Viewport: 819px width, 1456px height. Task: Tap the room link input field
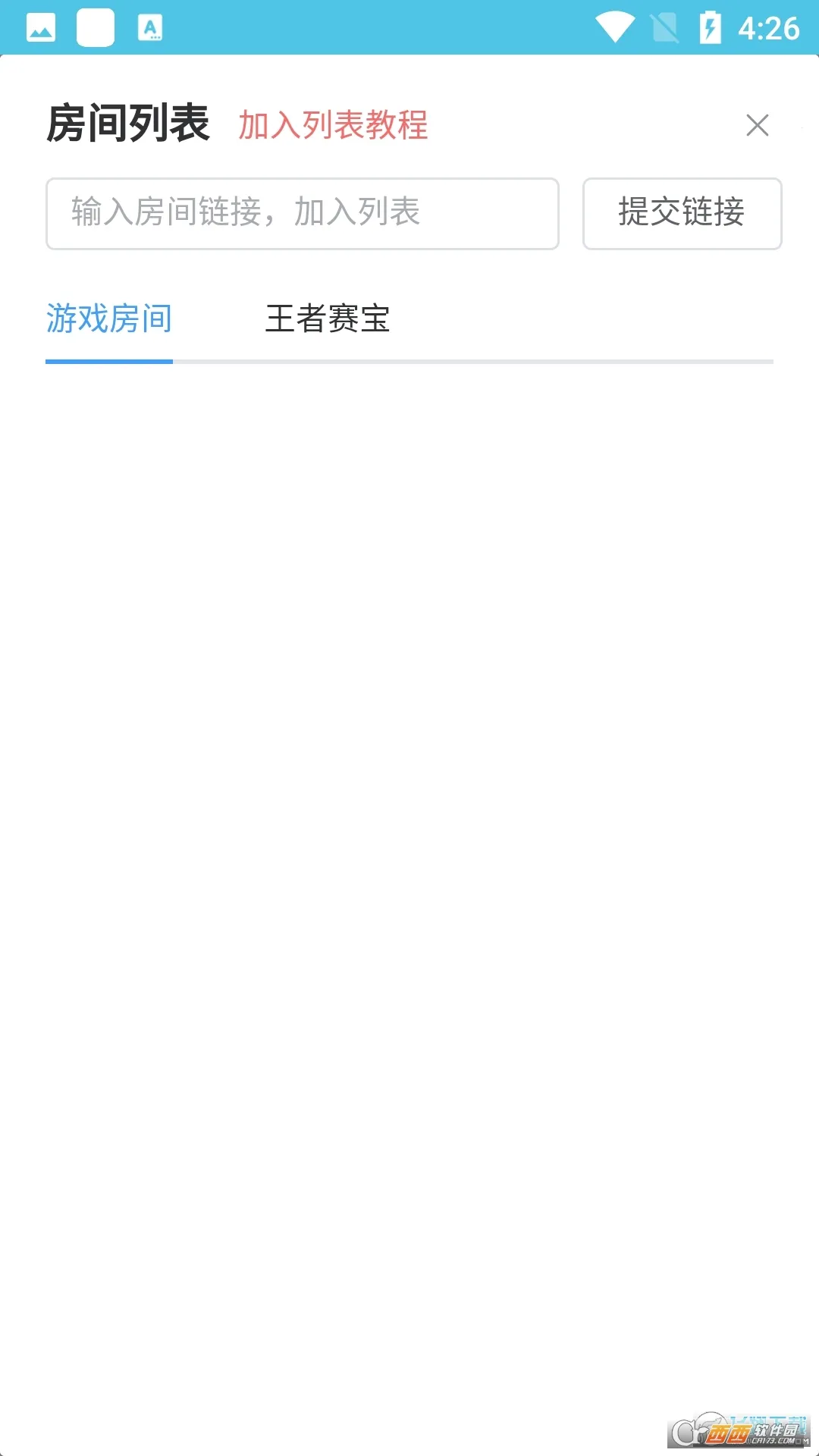(303, 213)
